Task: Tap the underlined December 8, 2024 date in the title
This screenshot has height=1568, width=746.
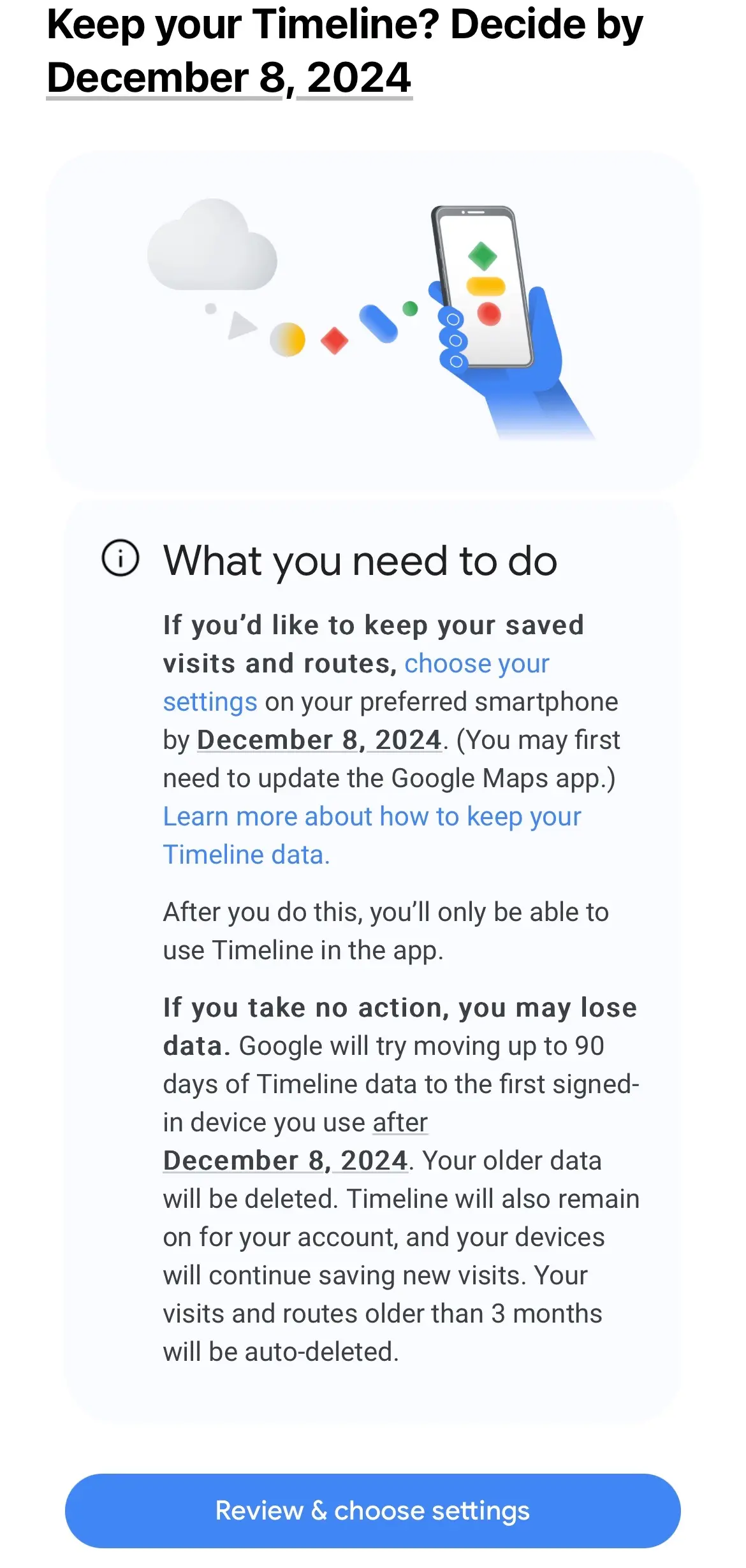Action: [x=230, y=78]
